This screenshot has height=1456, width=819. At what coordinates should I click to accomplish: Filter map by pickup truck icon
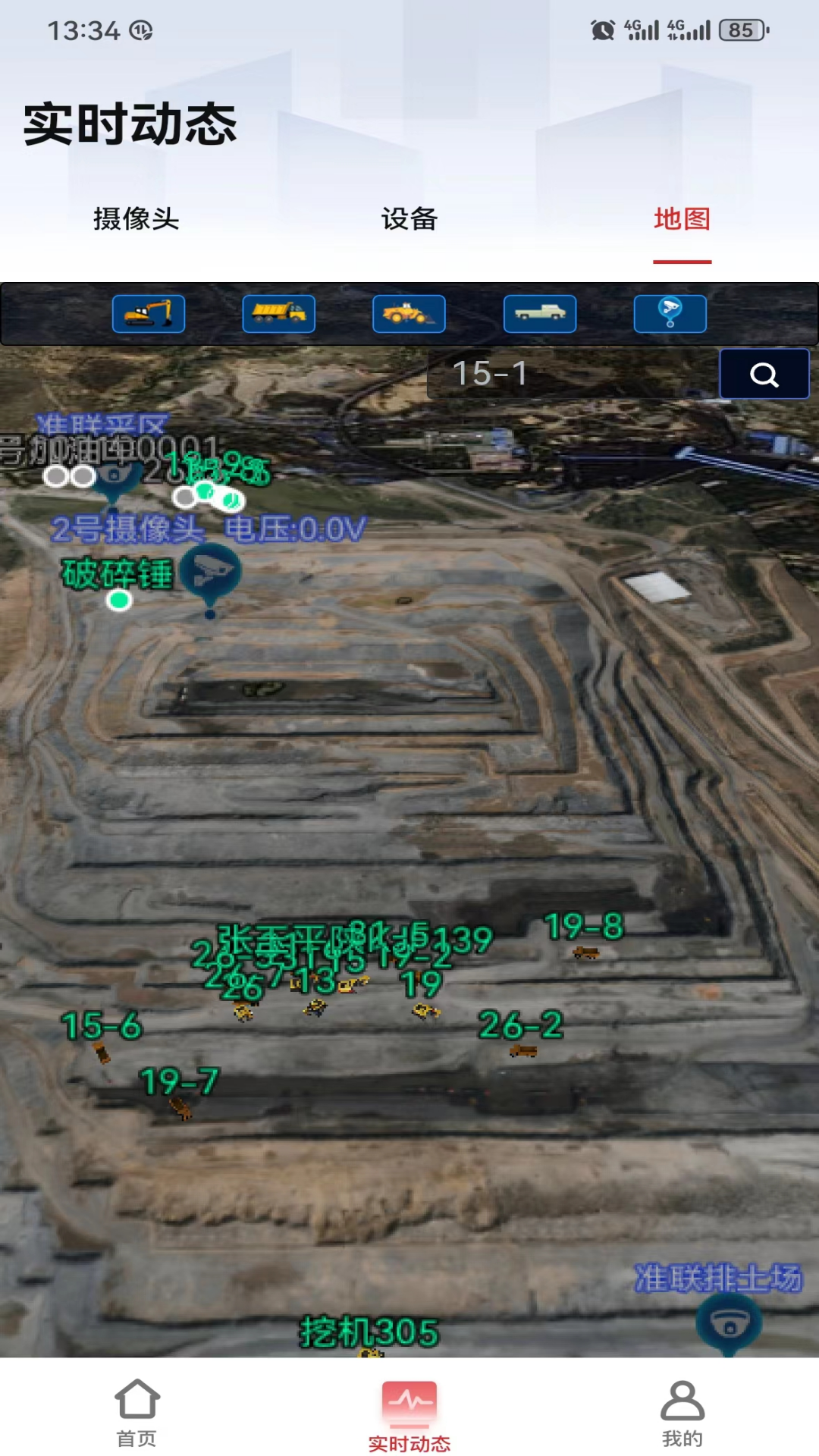point(540,314)
